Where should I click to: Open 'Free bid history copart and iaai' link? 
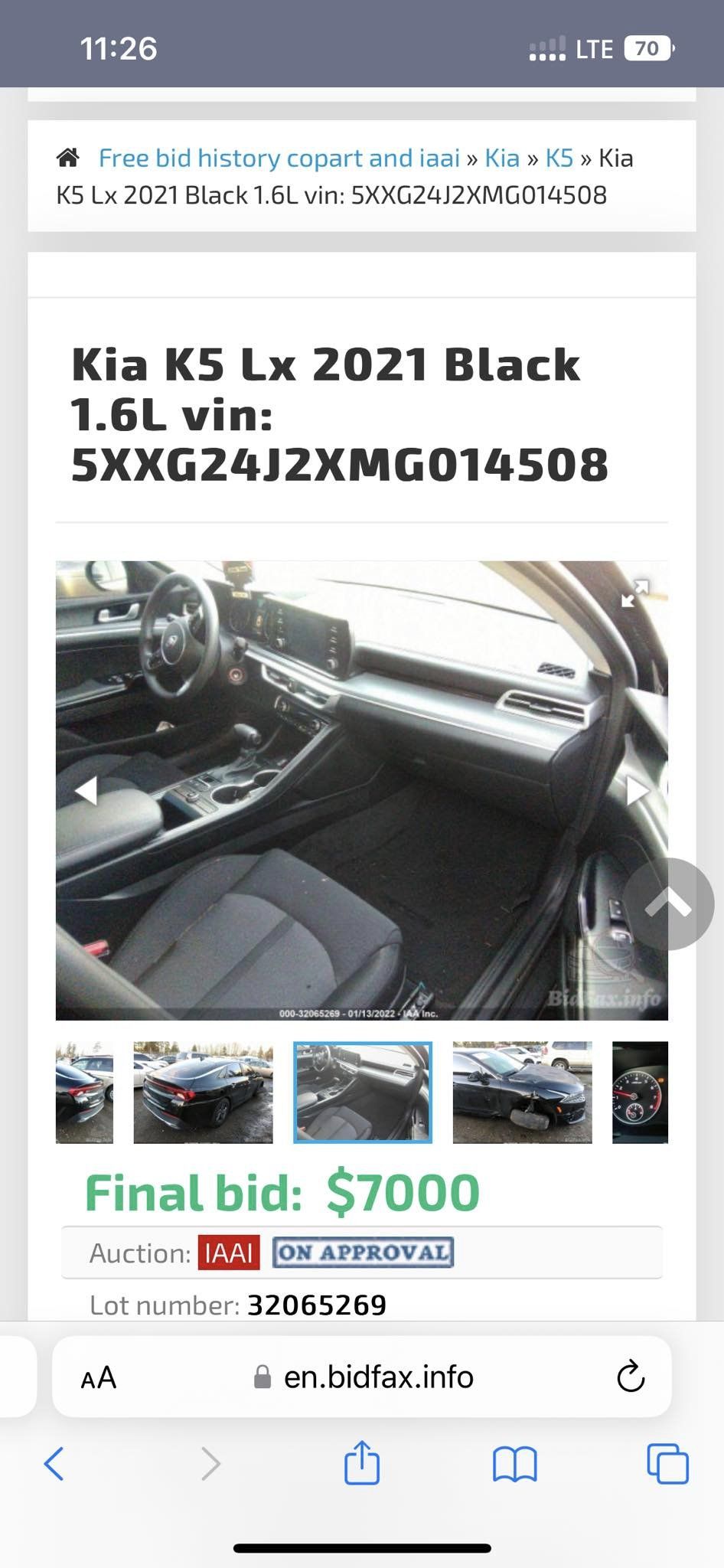(279, 158)
